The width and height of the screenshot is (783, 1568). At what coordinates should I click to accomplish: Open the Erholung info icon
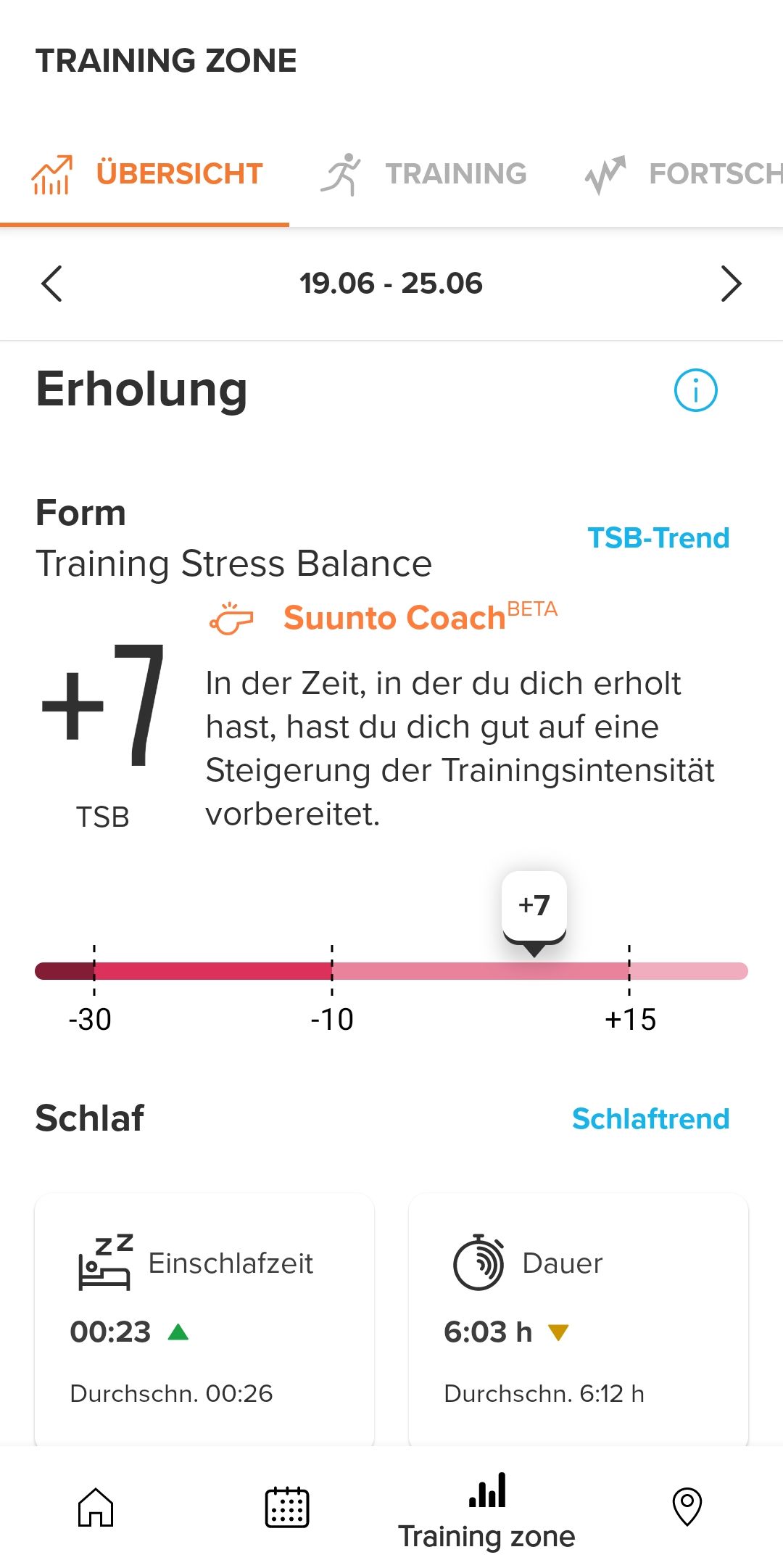695,390
